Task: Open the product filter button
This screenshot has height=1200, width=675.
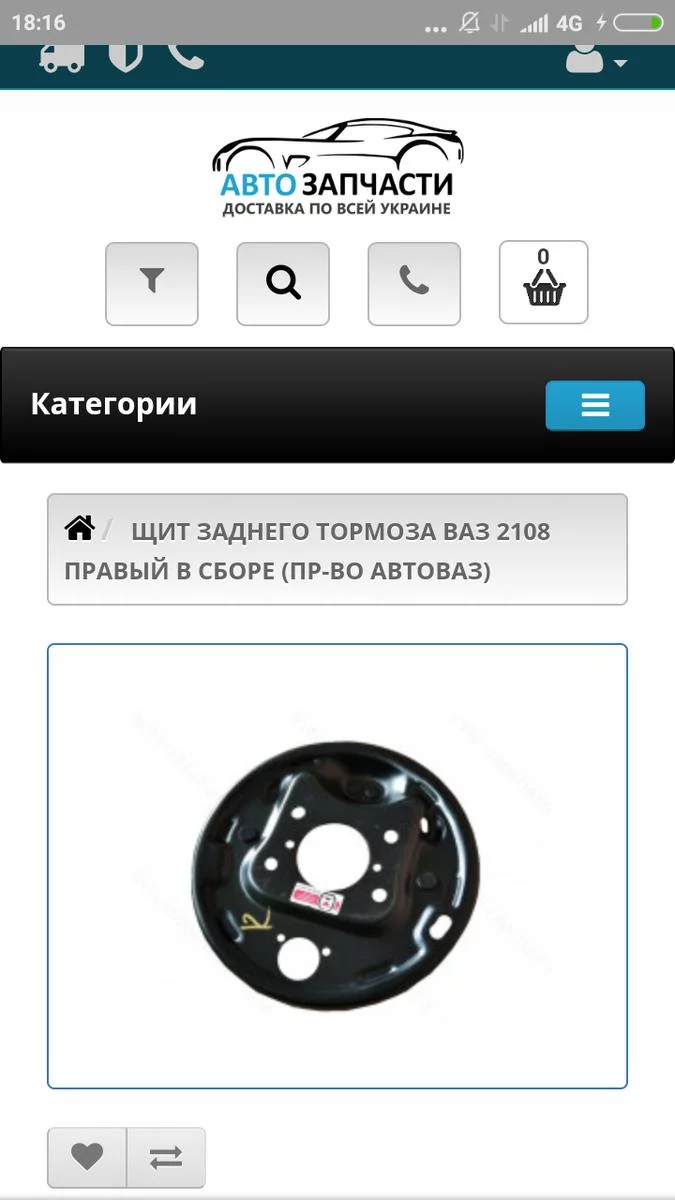Action: tap(152, 284)
